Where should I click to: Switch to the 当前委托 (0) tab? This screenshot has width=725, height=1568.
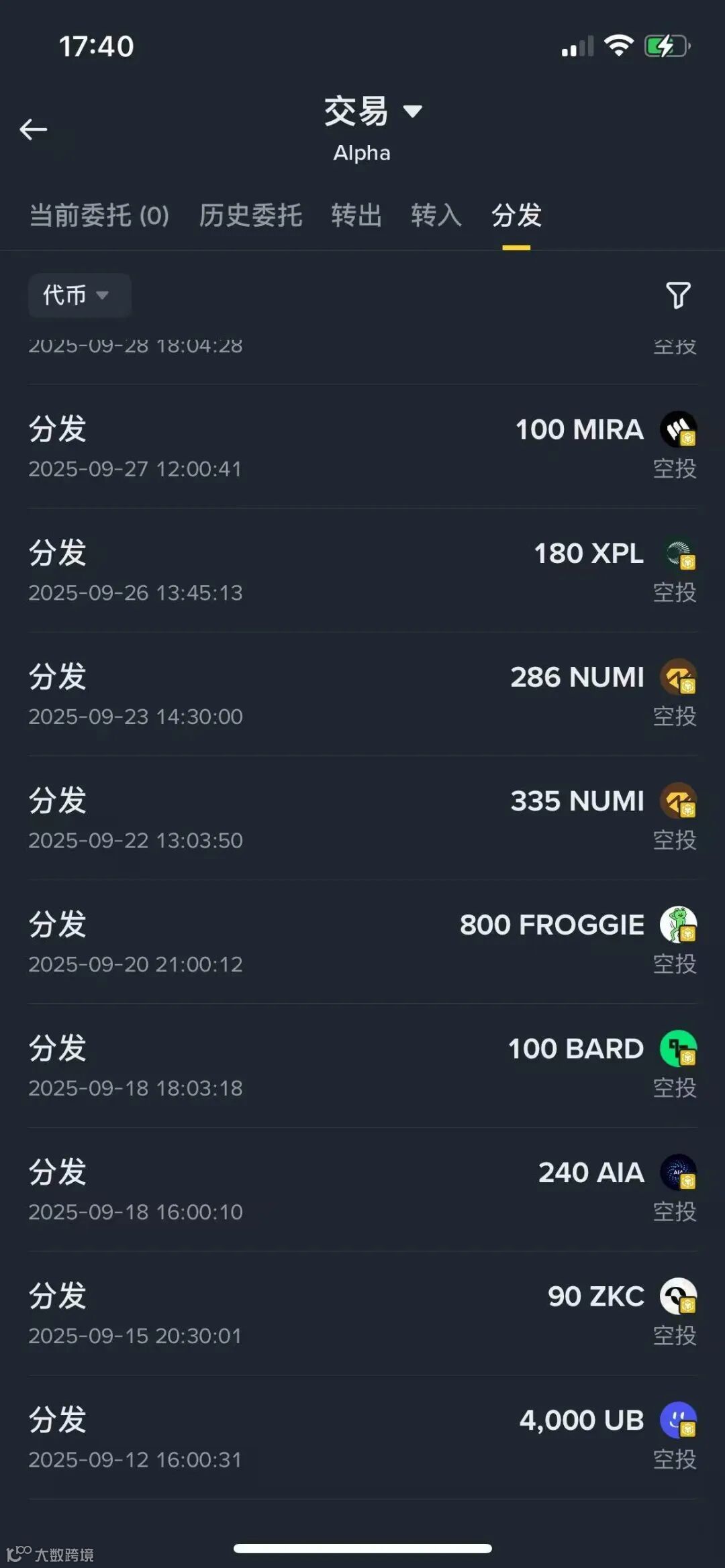click(x=99, y=216)
